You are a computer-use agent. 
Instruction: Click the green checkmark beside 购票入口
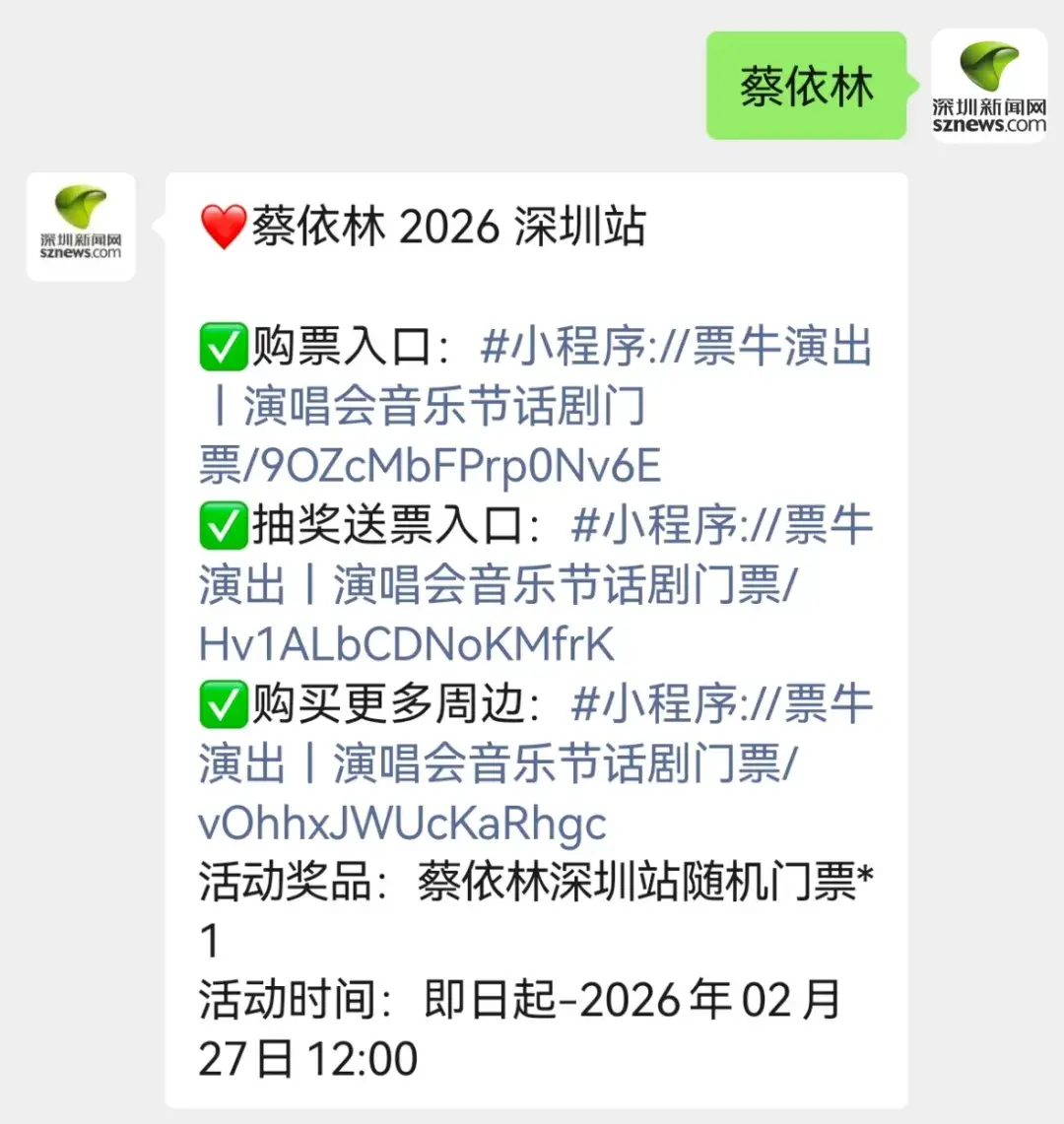coord(224,347)
